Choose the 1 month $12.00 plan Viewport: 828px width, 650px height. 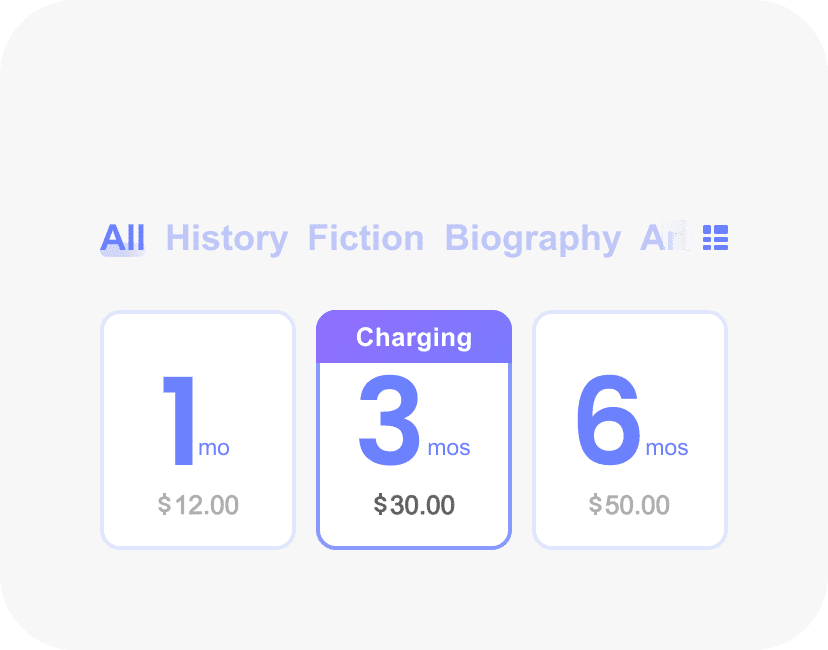click(198, 430)
